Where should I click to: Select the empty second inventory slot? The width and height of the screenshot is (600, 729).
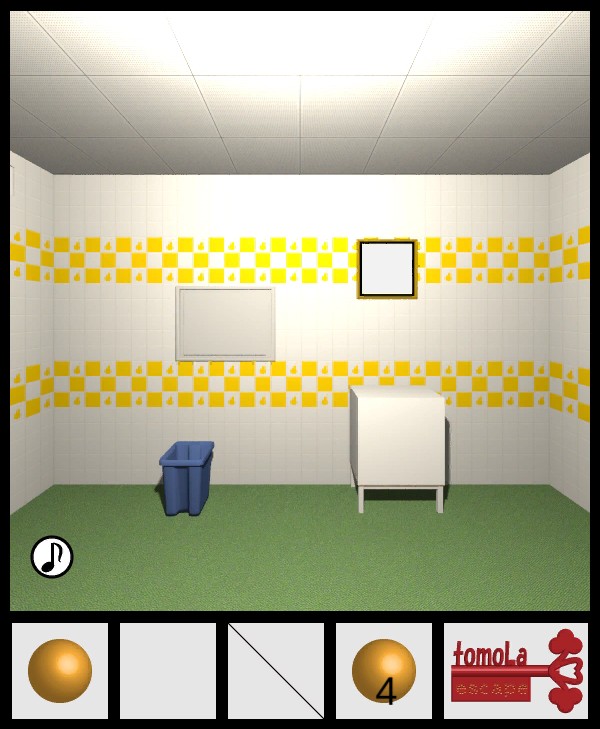tap(168, 670)
